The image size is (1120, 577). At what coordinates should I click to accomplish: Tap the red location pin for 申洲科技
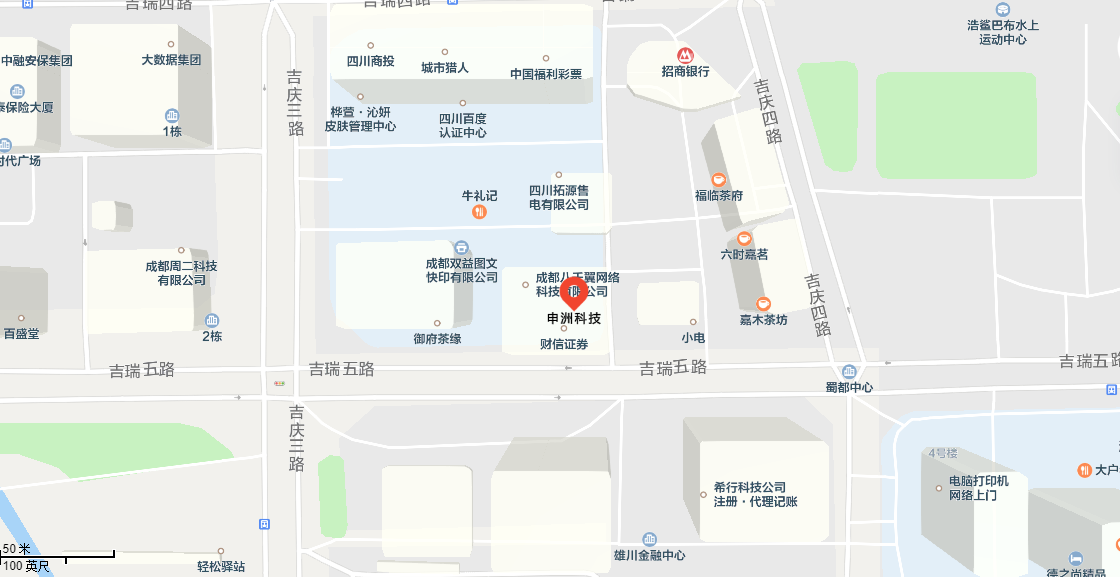click(x=574, y=293)
